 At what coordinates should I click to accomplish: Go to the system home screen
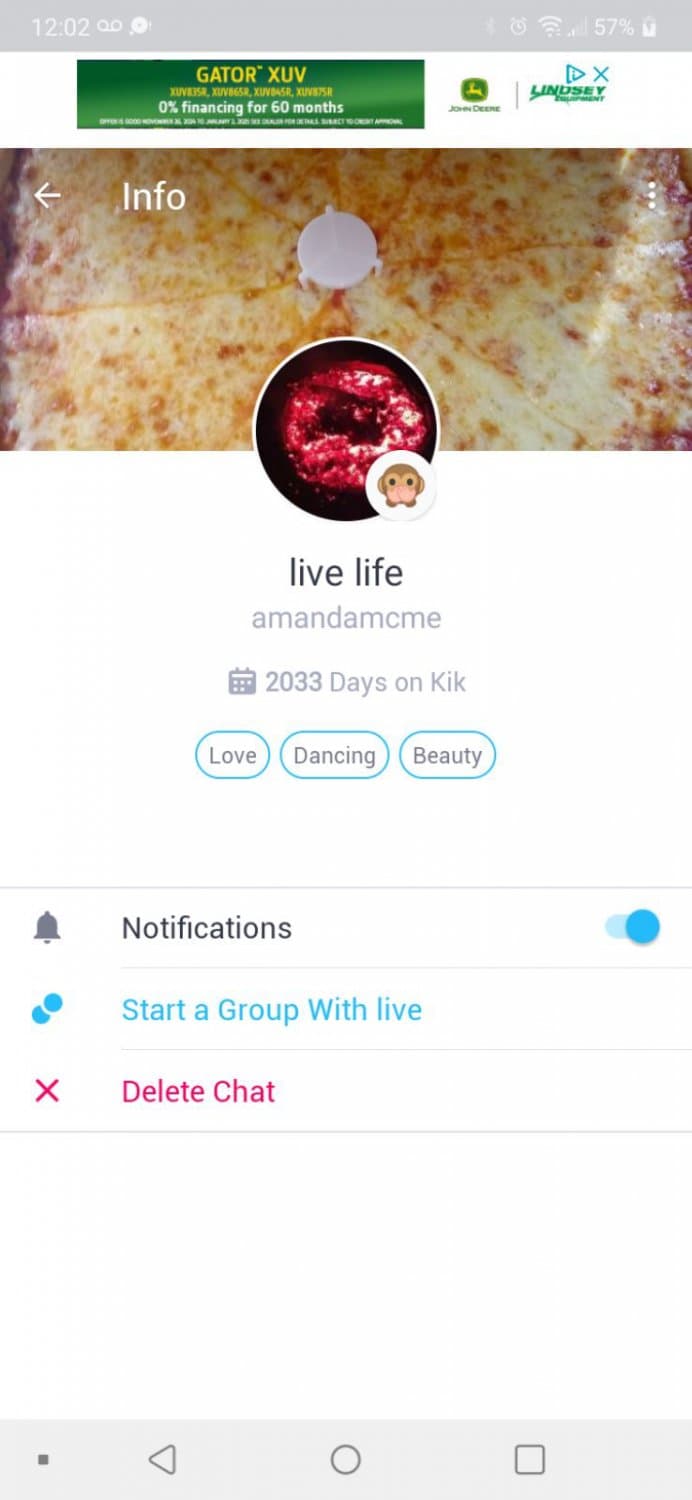click(345, 1460)
